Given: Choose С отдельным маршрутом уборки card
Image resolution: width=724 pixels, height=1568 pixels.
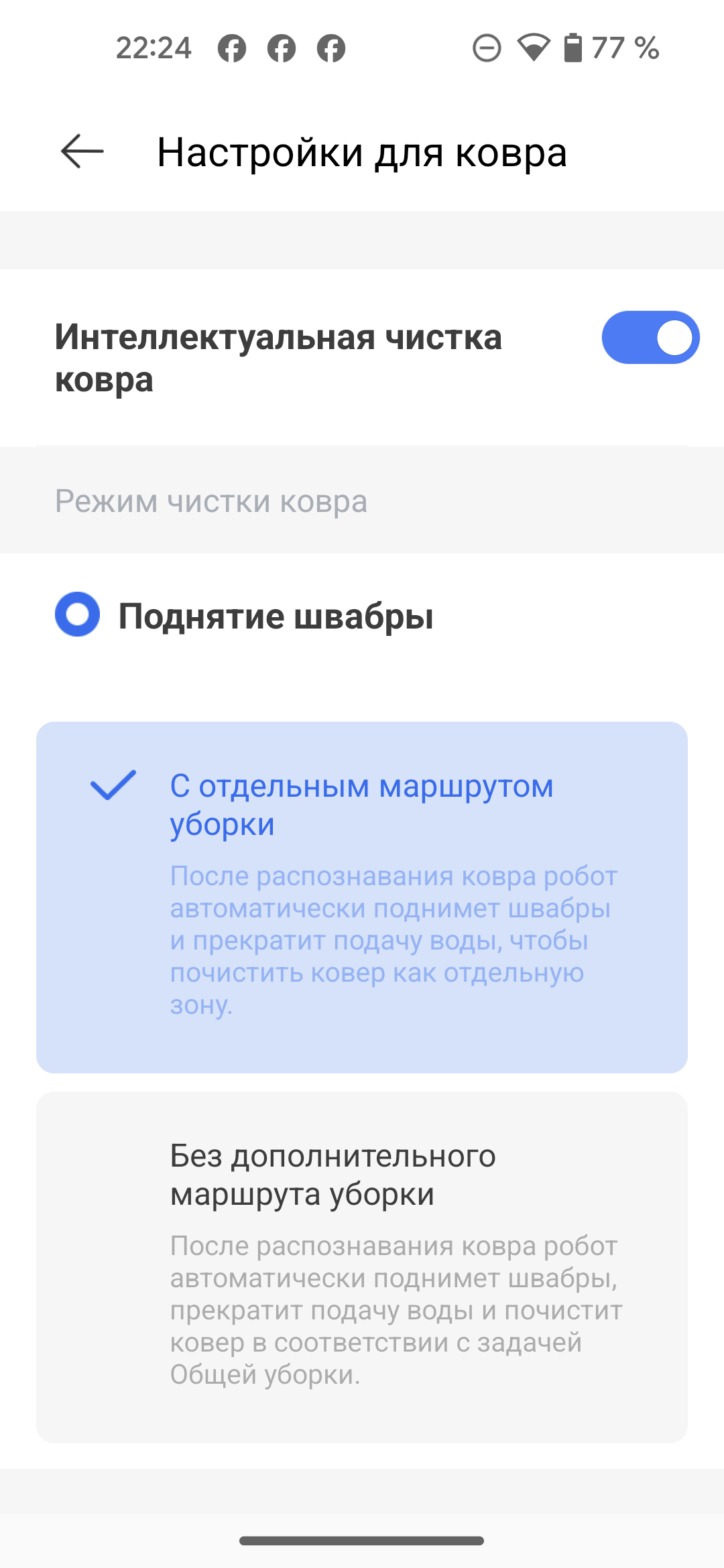Looking at the screenshot, I should (x=362, y=897).
